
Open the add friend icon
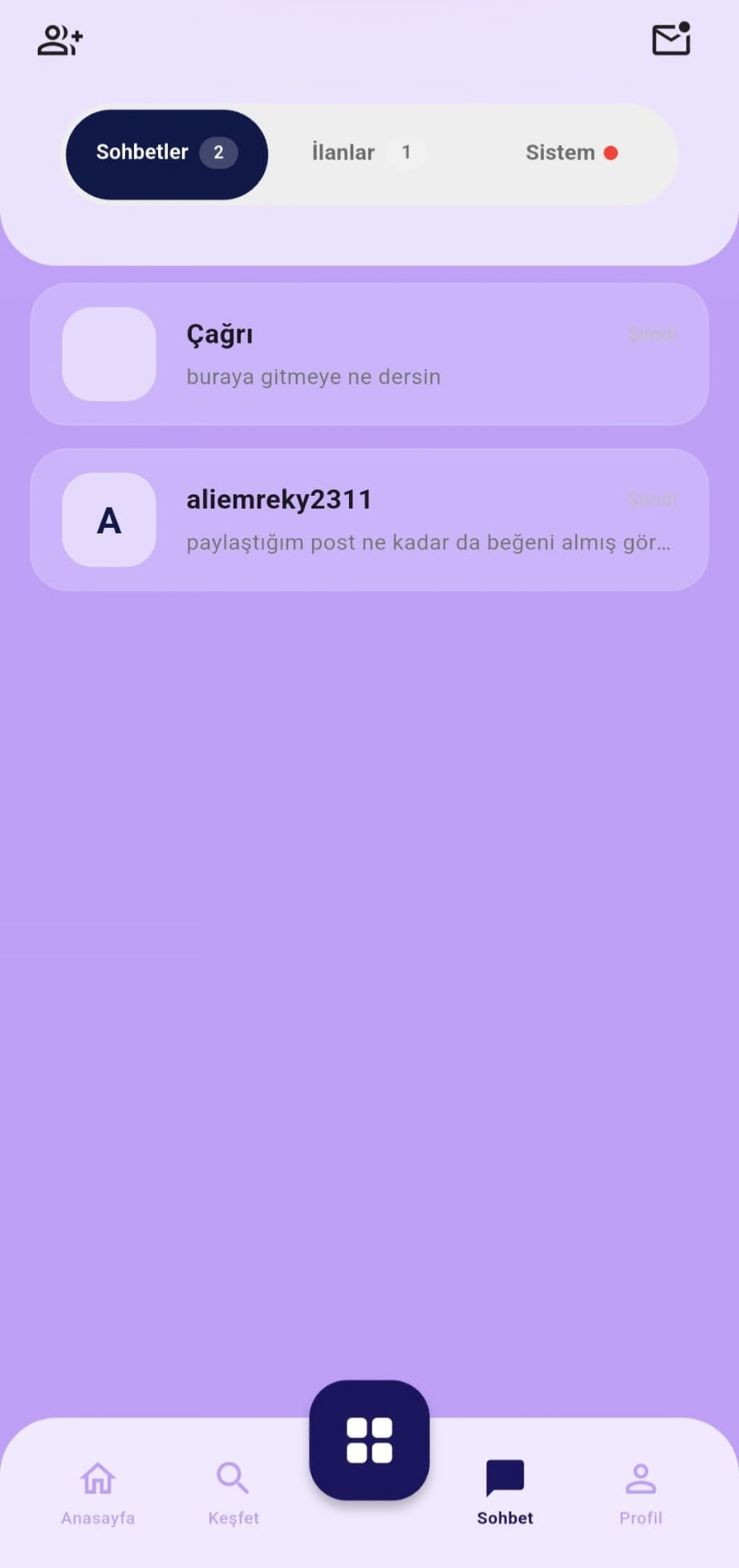click(x=58, y=40)
